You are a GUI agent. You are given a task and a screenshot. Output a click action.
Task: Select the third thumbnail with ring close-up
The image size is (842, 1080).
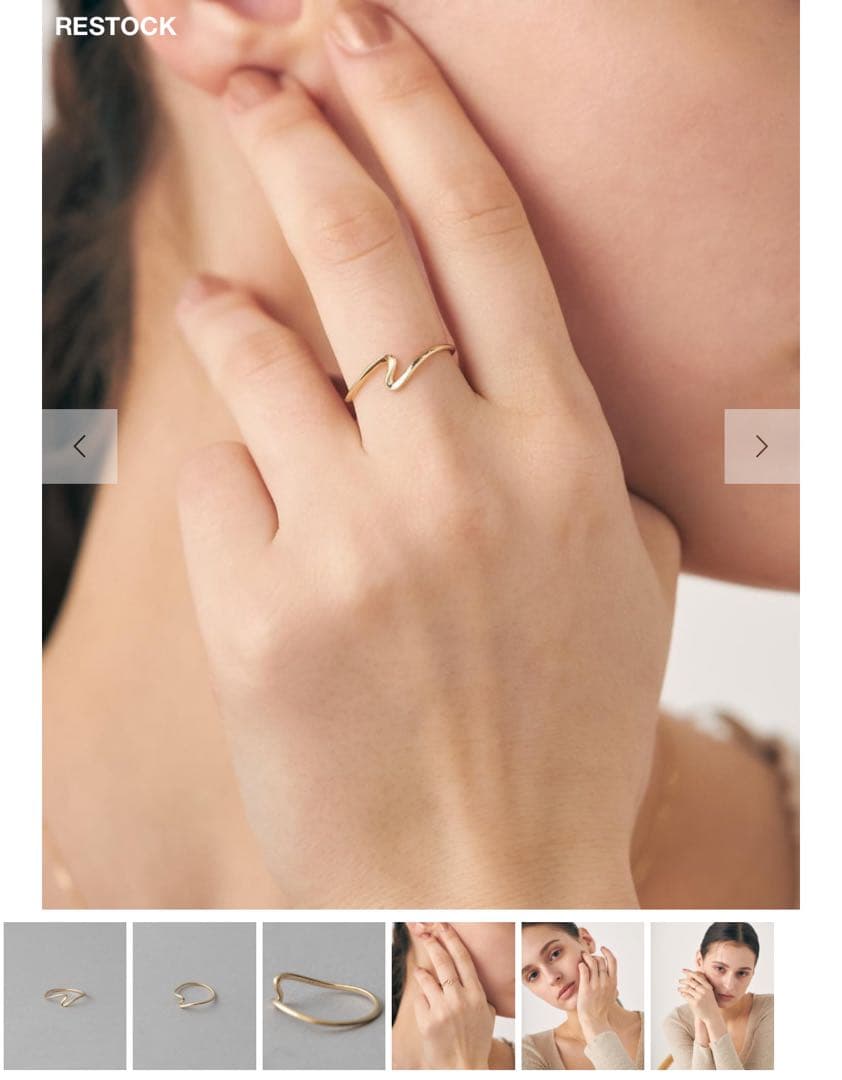[324, 995]
